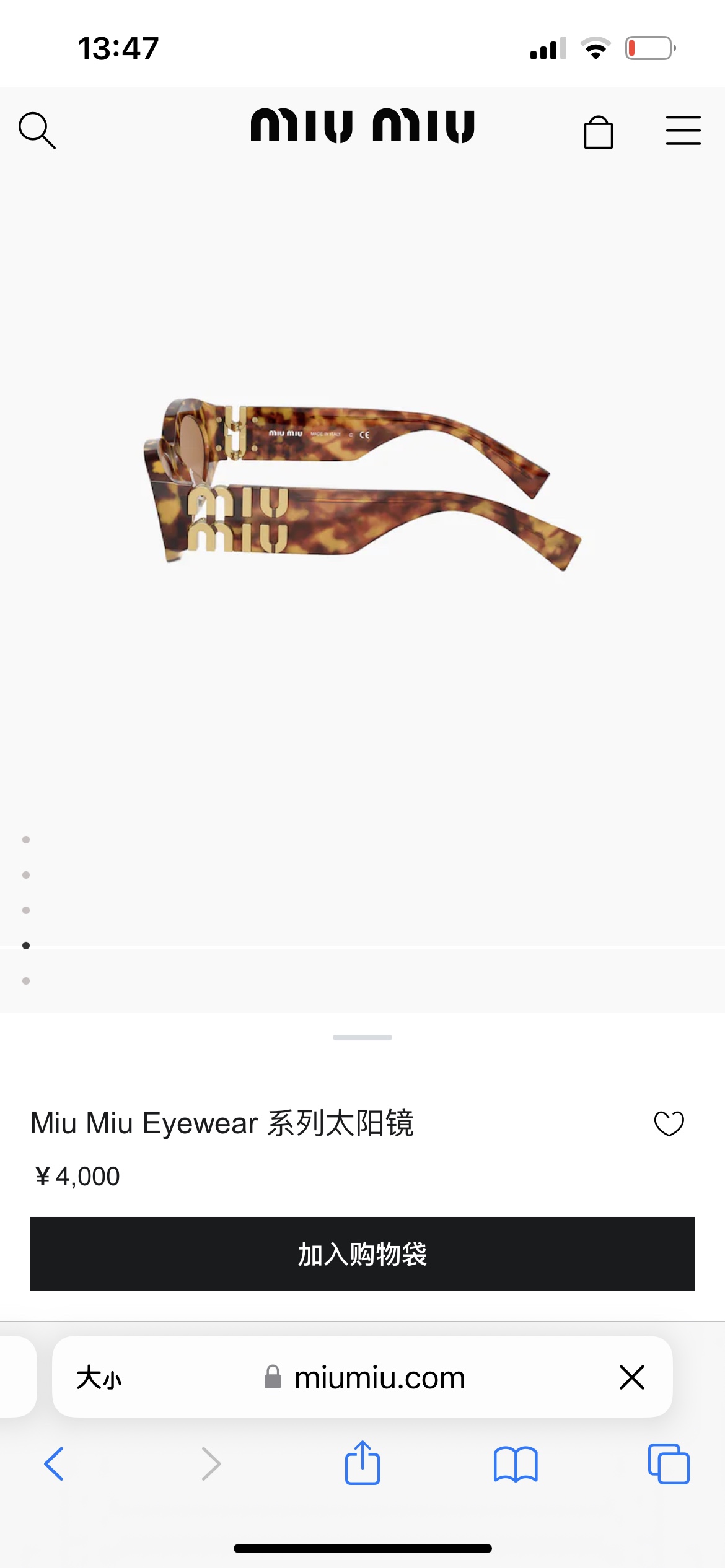The width and height of the screenshot is (725, 1568).
Task: Open the 大小 page settings menu
Action: [99, 1378]
